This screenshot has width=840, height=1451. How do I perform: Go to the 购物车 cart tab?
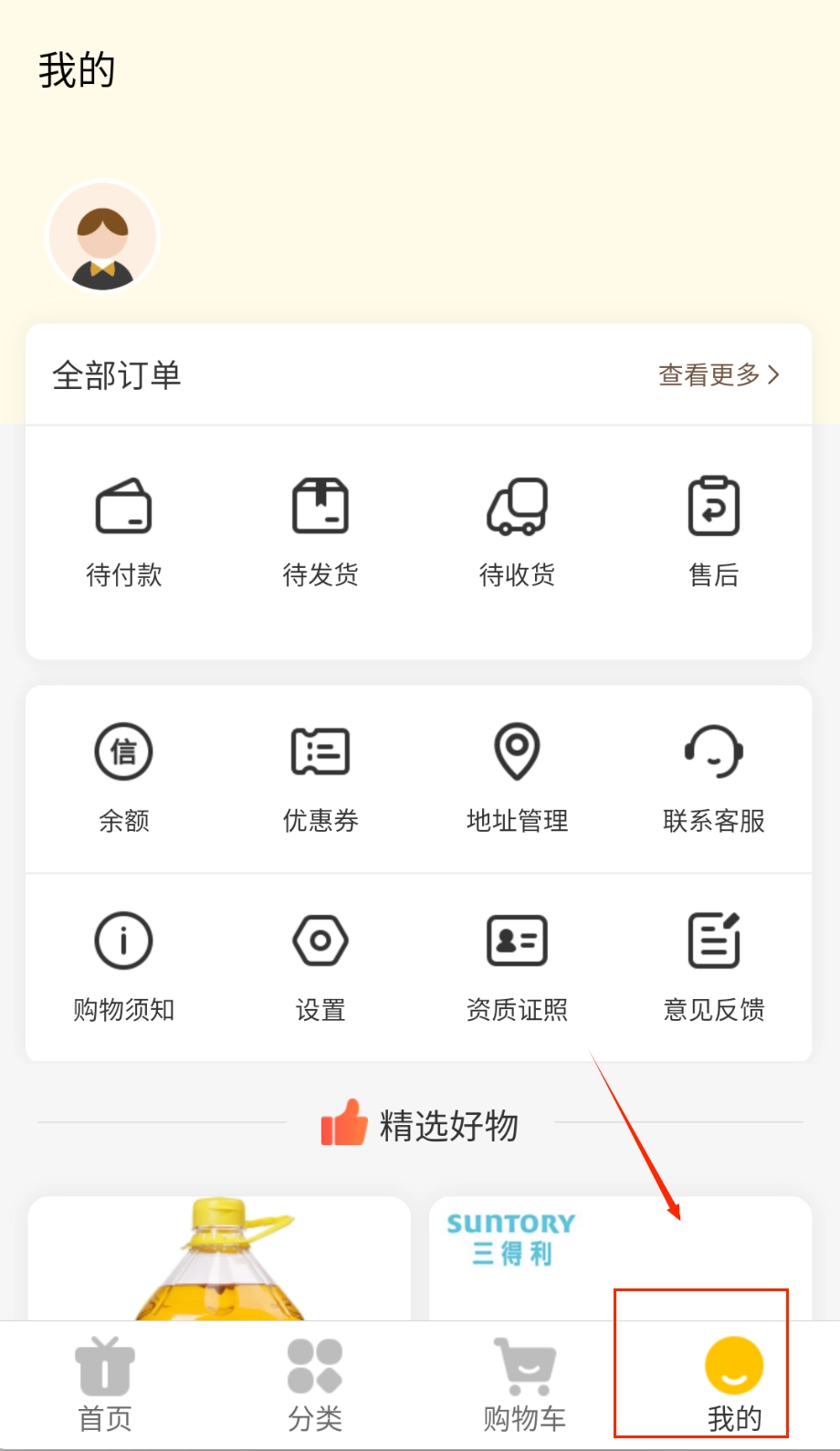pos(524,1385)
